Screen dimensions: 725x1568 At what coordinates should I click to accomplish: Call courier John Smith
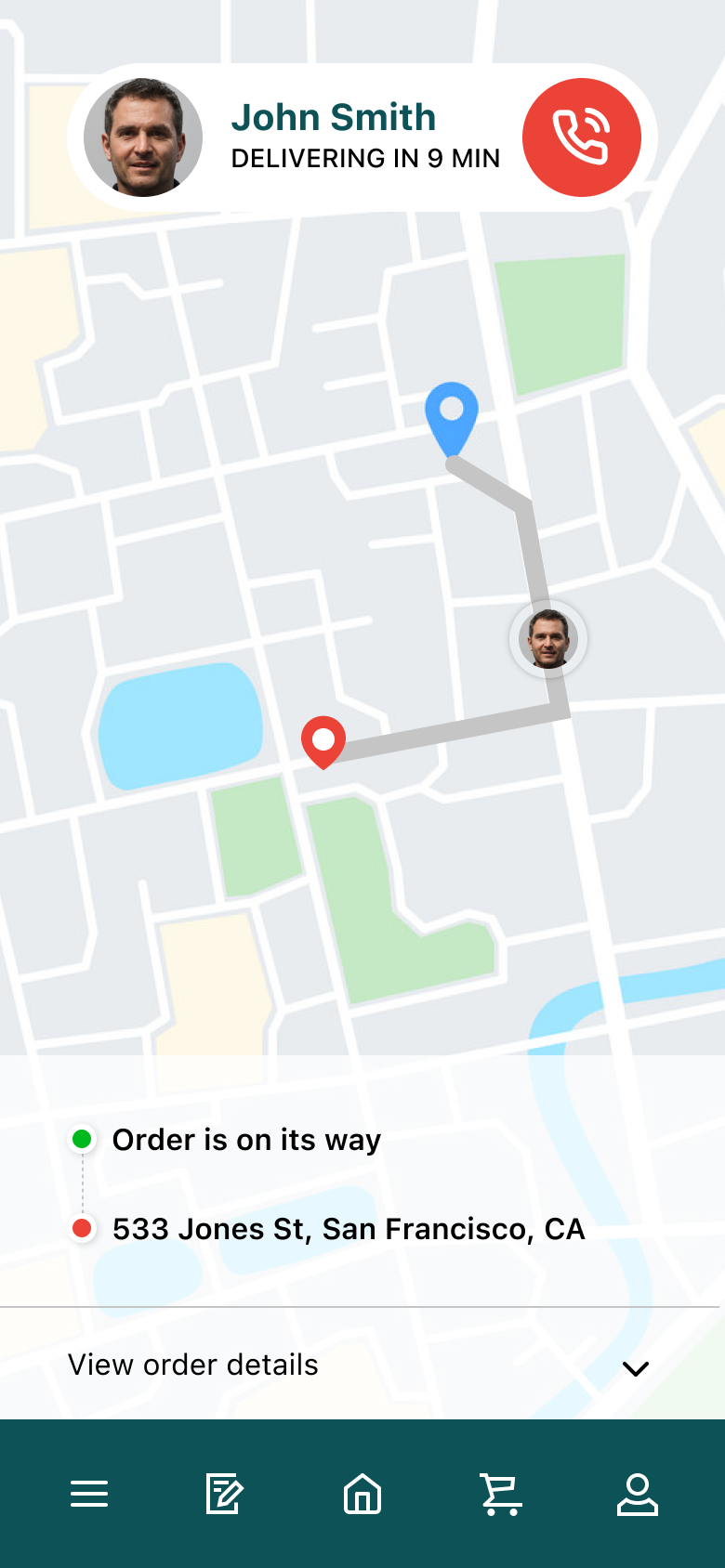point(581,137)
